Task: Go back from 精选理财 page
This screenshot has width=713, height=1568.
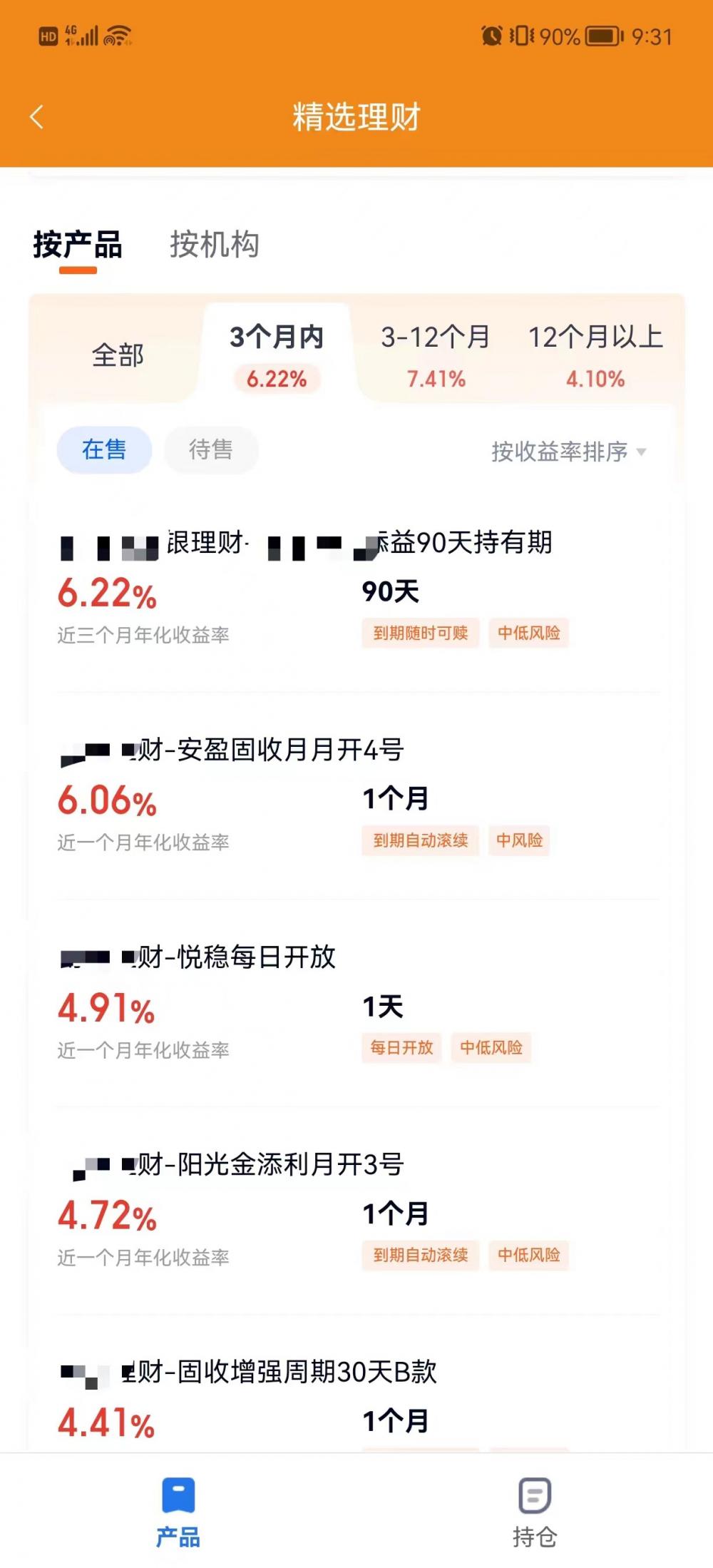Action: pyautogui.click(x=37, y=117)
